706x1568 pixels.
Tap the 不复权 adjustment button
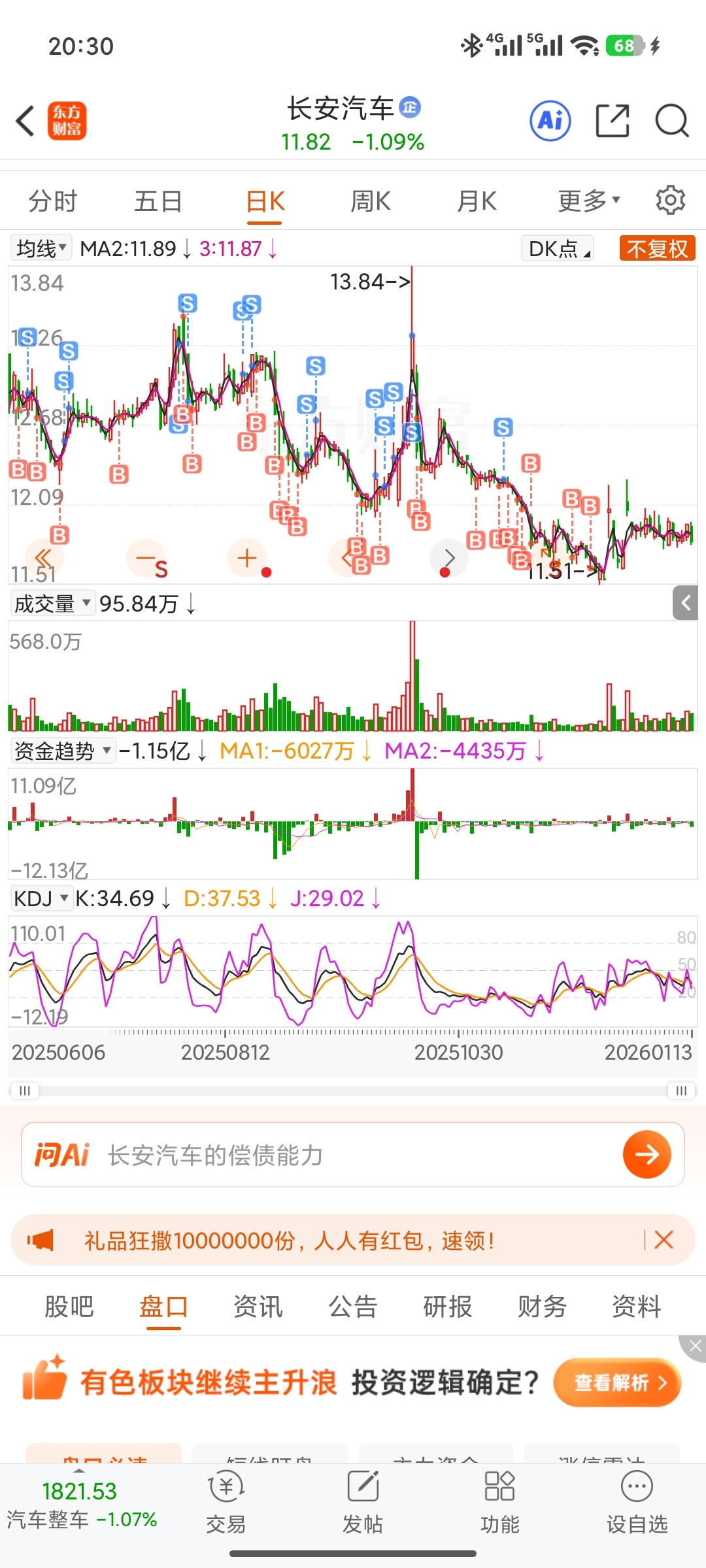click(656, 248)
